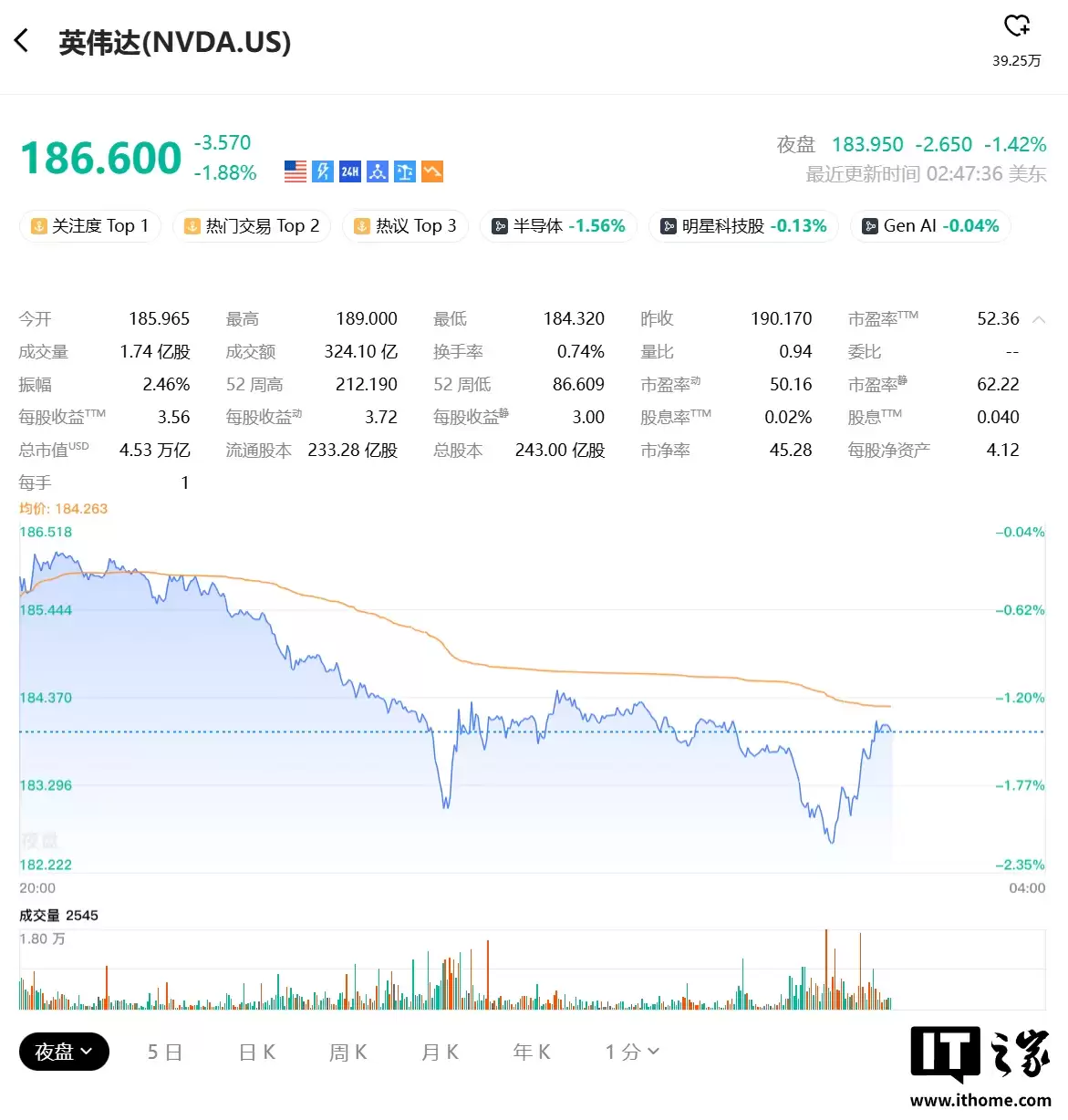This screenshot has width=1068, height=1120.
Task: Toggle the 关注度 Top 1 label
Action: 89,225
